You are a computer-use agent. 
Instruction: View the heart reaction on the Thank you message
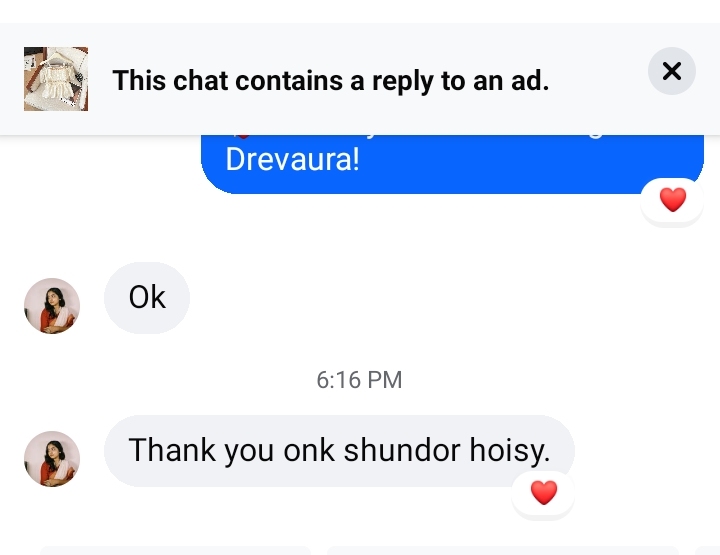(543, 492)
